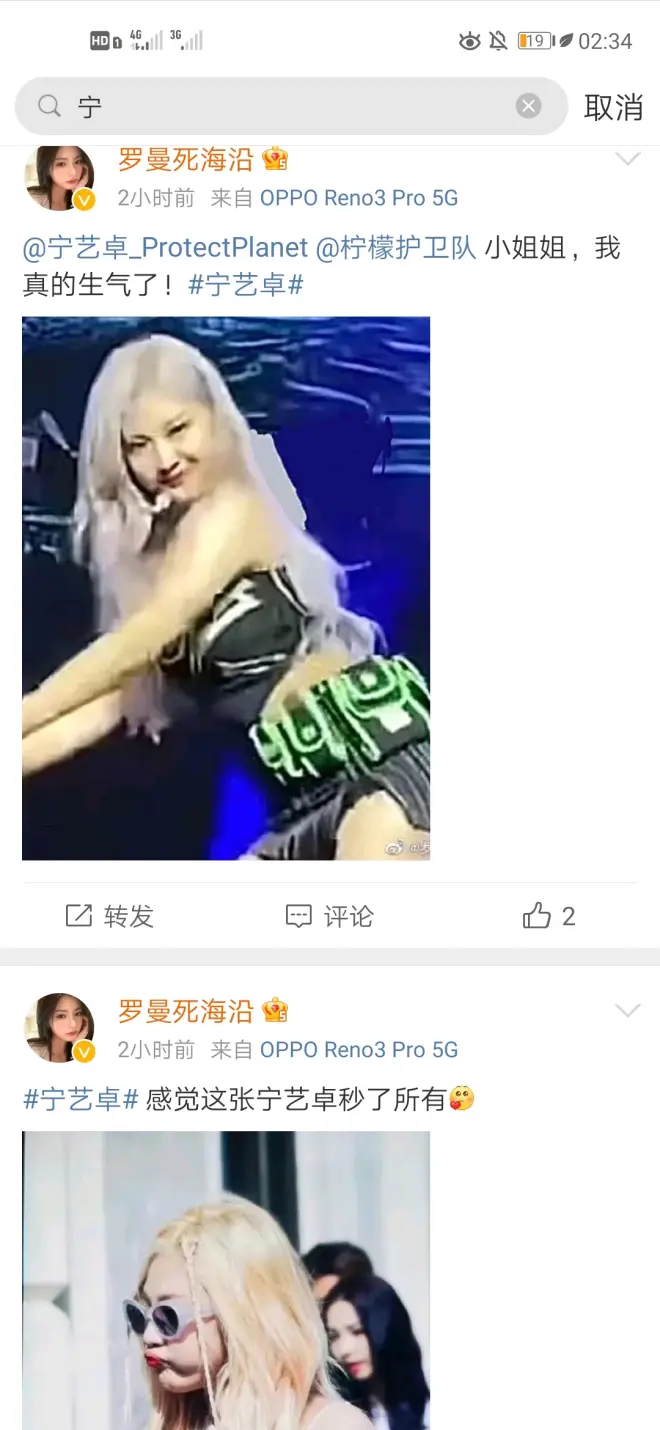Comment on the first post via 评论

point(329,916)
